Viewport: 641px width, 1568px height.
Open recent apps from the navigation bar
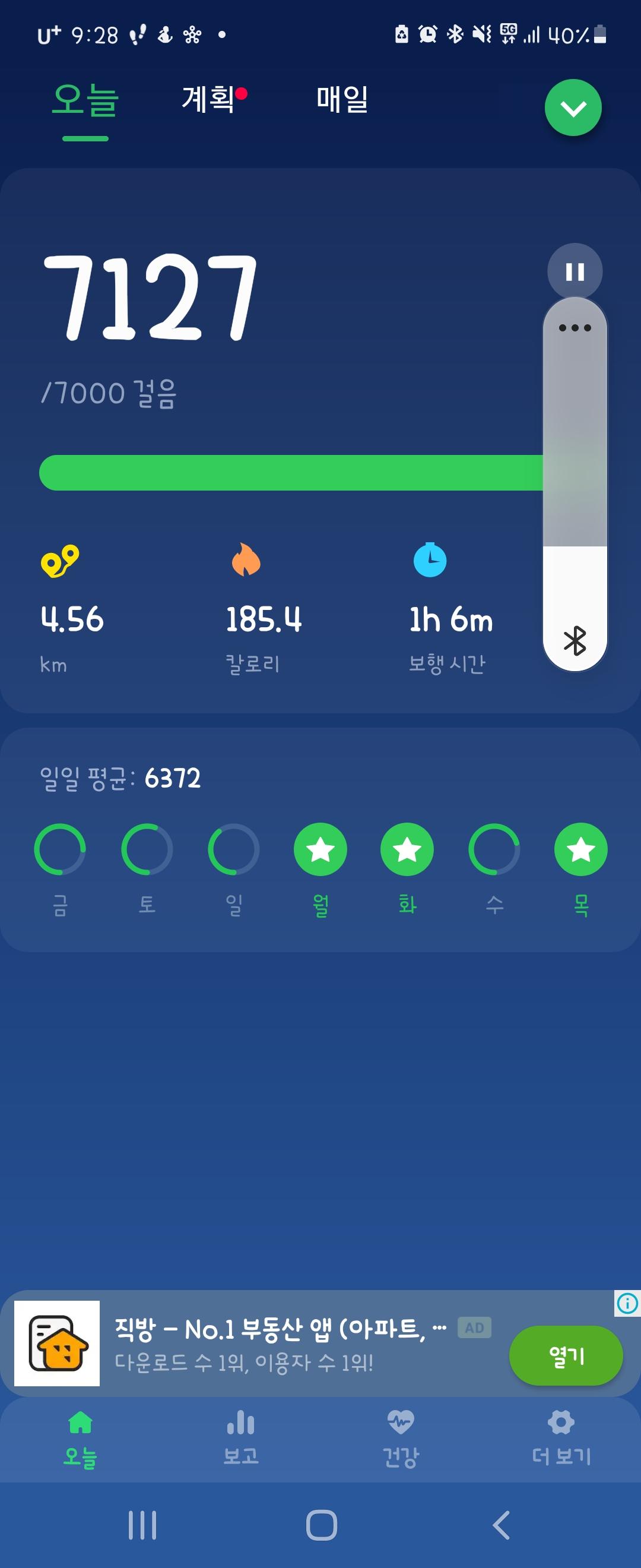click(x=142, y=1525)
